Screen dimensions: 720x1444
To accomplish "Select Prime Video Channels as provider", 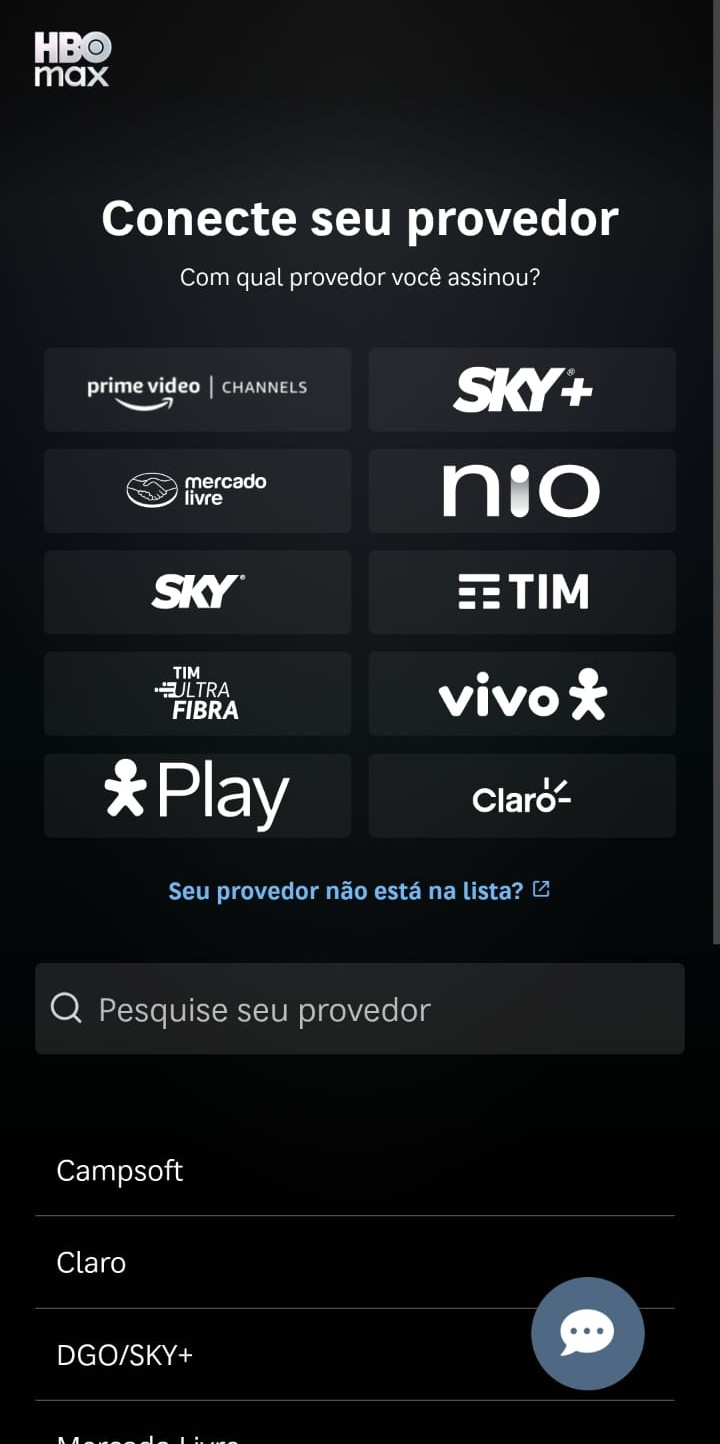I will coord(197,389).
